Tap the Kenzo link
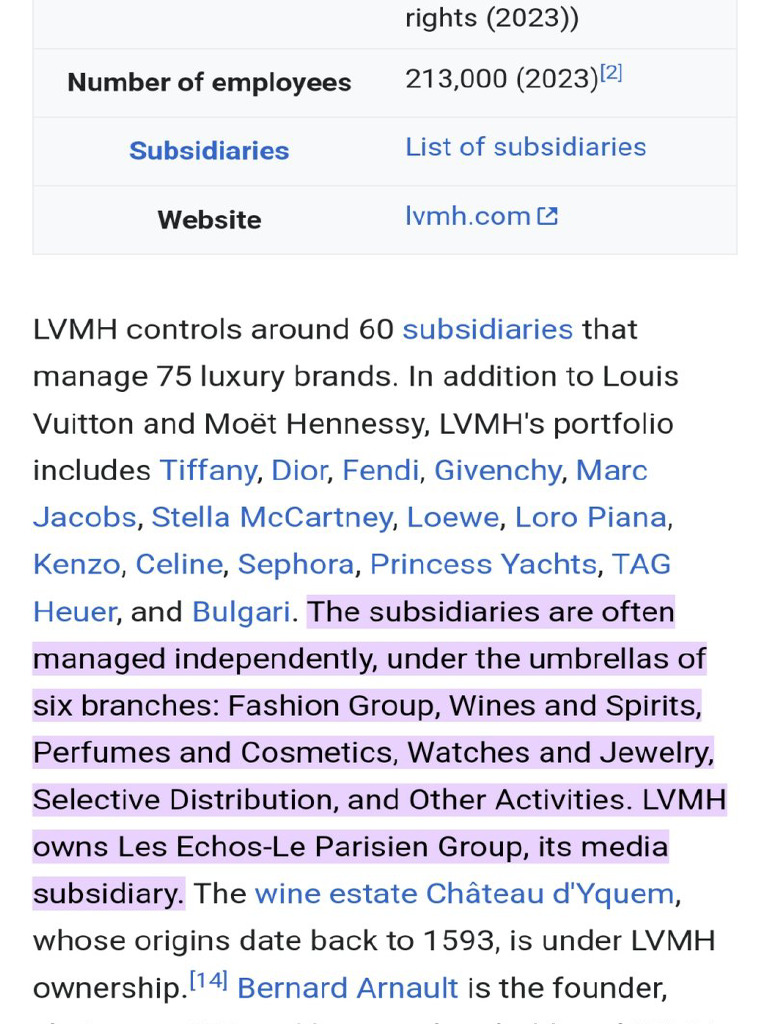The height and width of the screenshot is (1024, 768). click(76, 564)
